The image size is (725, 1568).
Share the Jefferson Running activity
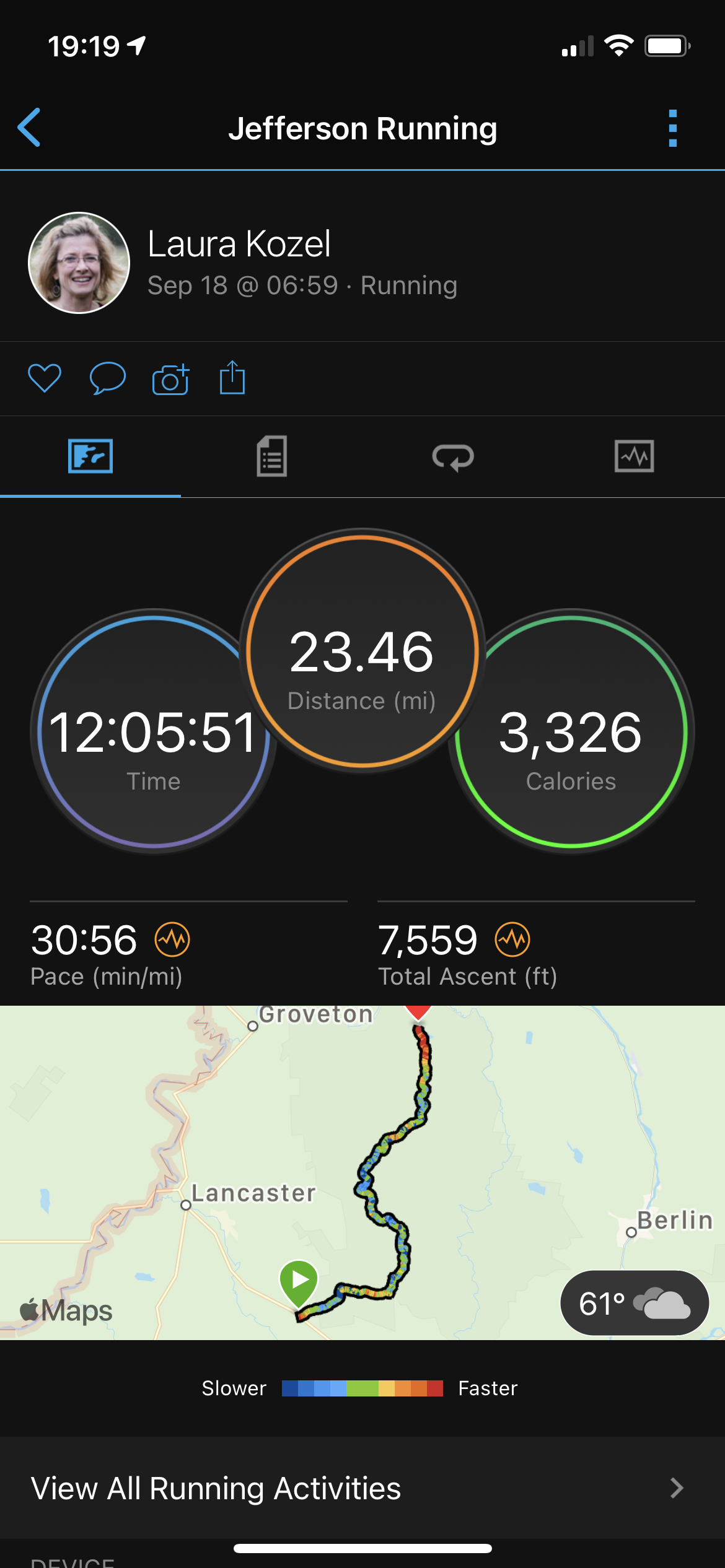click(x=232, y=377)
